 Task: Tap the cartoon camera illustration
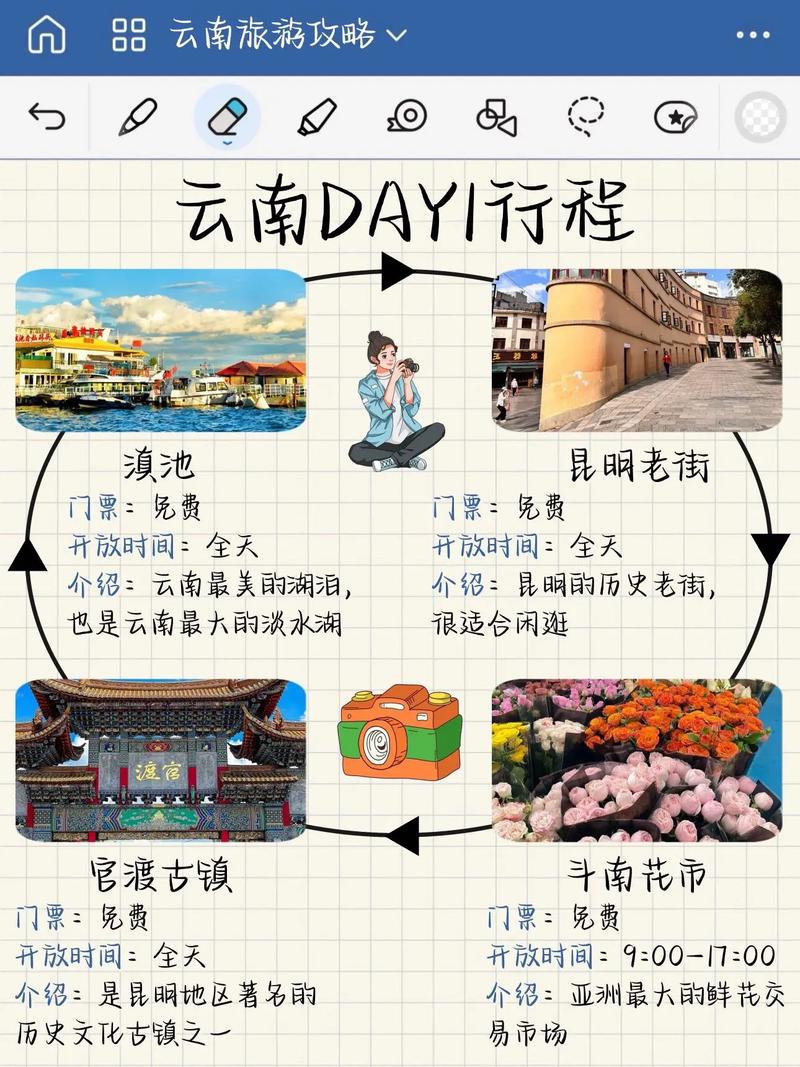[400, 737]
